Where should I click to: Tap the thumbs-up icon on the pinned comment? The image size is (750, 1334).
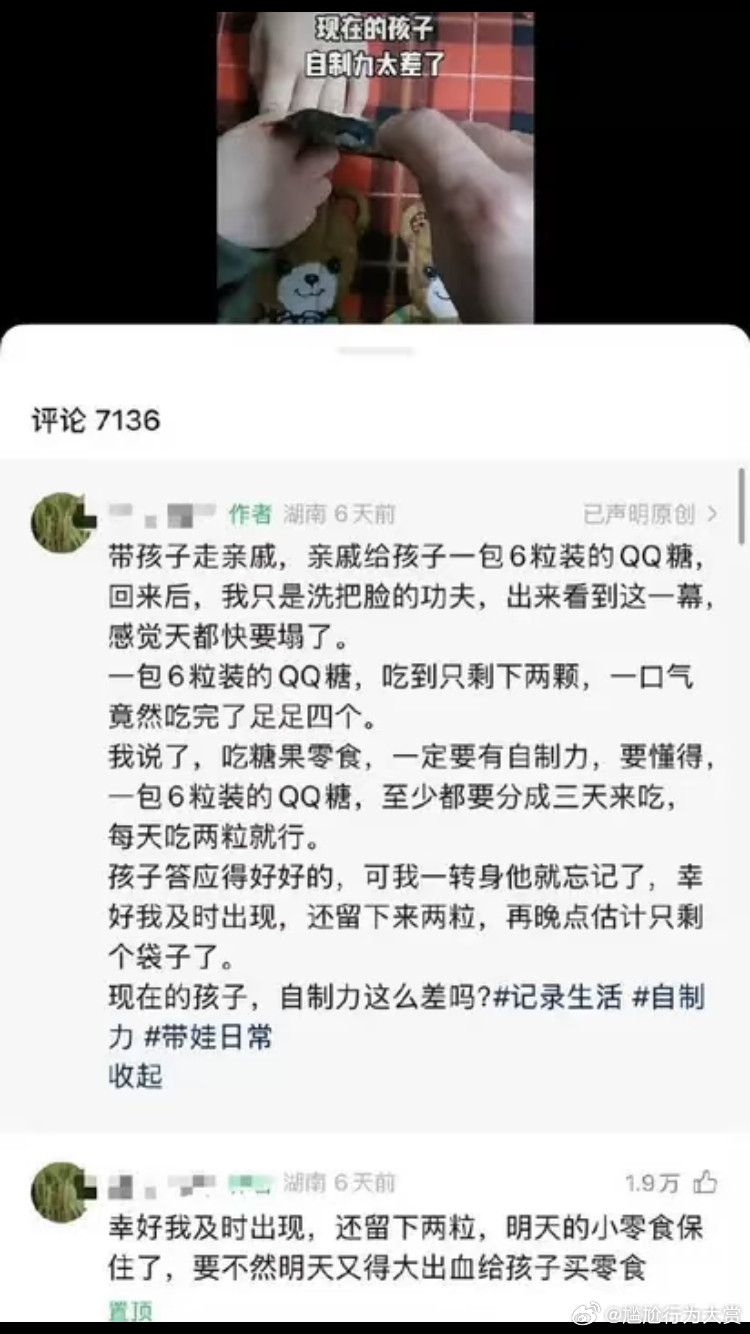[x=707, y=1182]
